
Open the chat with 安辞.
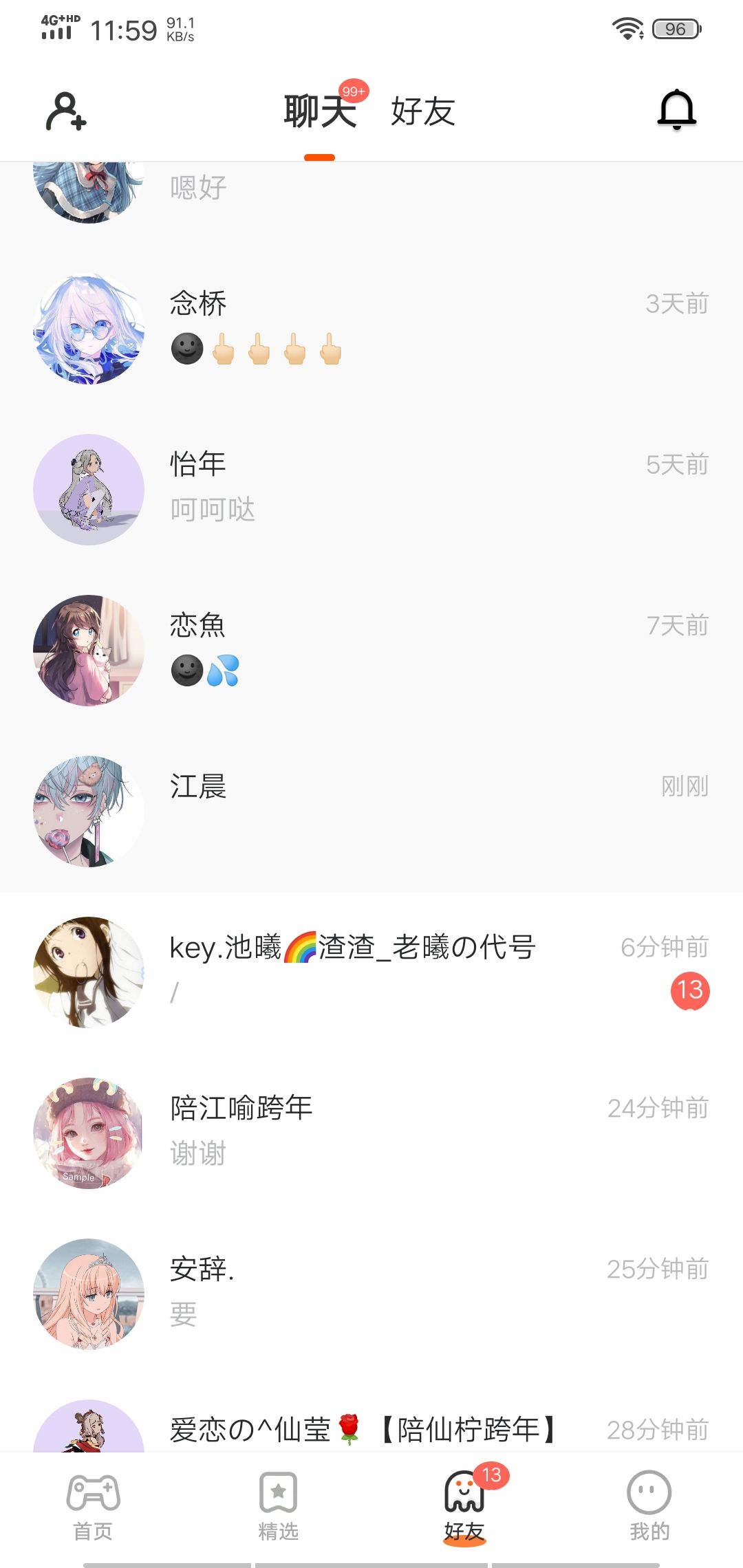click(x=371, y=1293)
